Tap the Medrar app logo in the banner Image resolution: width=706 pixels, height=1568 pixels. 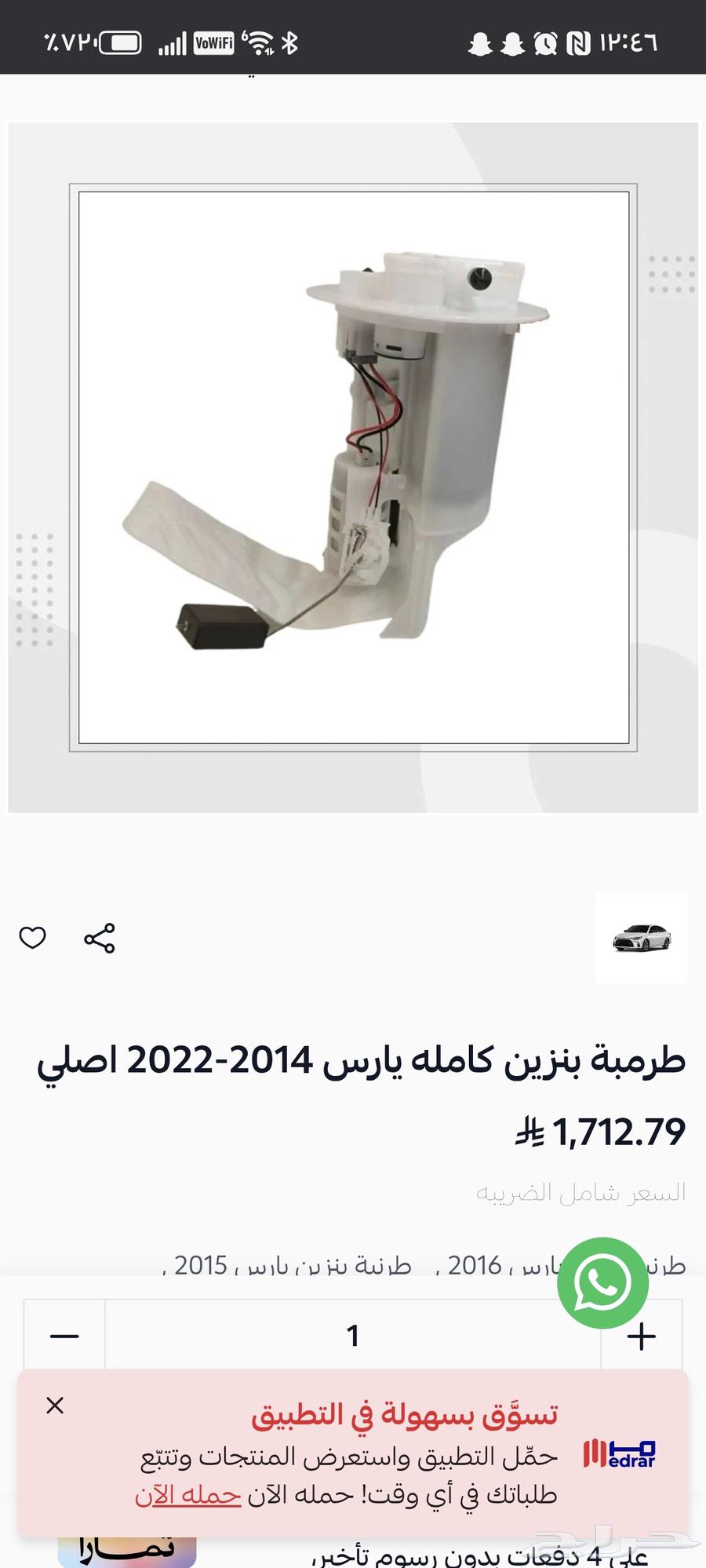(x=620, y=1454)
